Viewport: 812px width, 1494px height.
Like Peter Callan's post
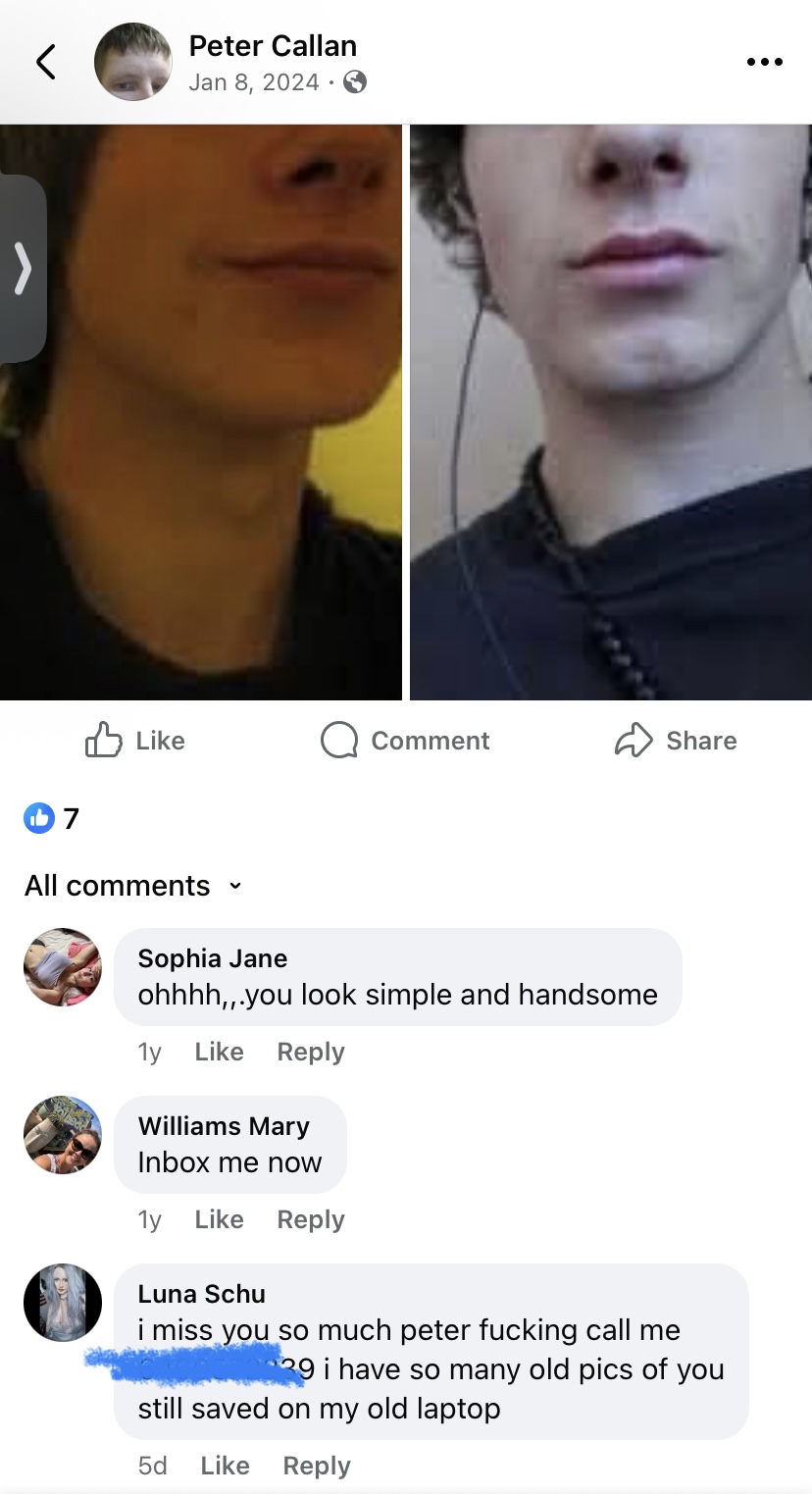(135, 741)
